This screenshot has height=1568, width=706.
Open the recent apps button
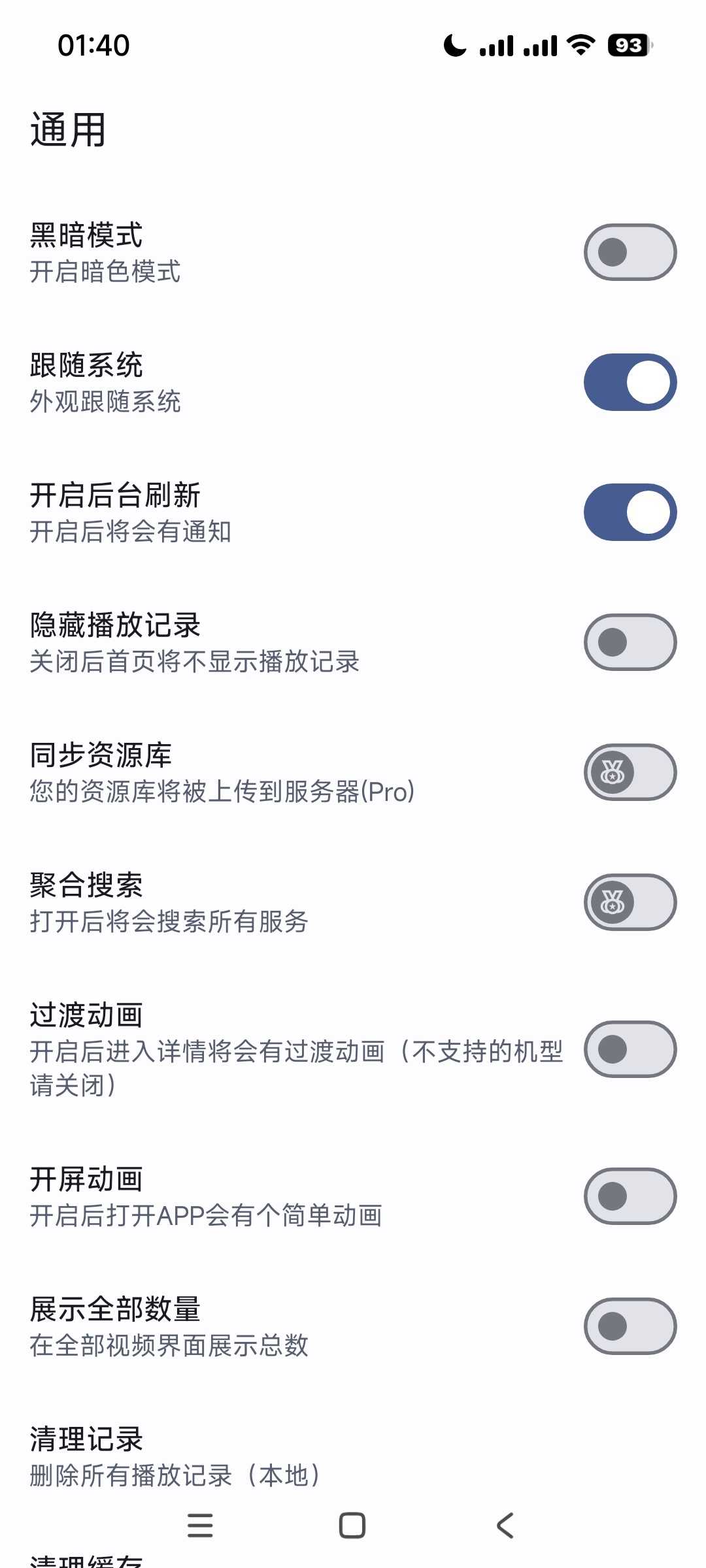(200, 1526)
